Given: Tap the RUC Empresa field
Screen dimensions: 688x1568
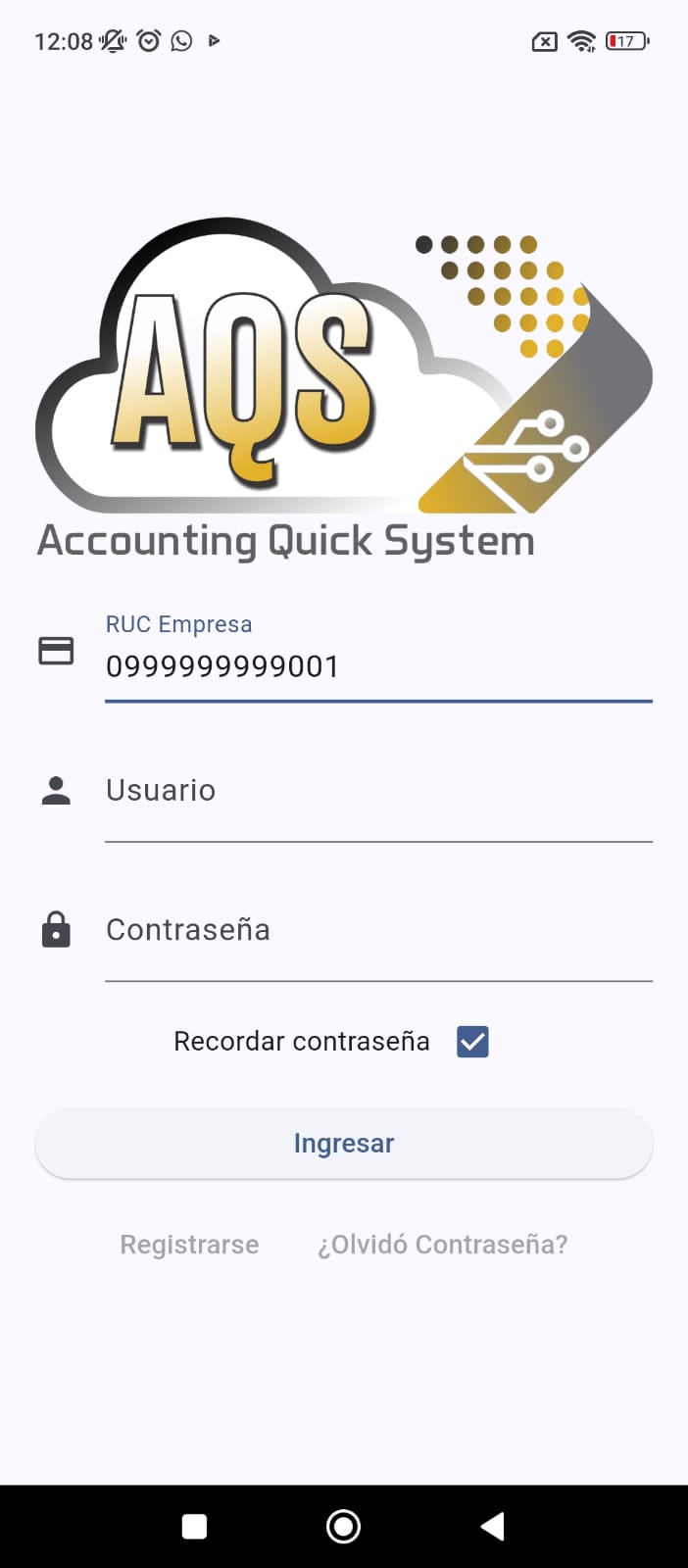Looking at the screenshot, I should [x=378, y=653].
